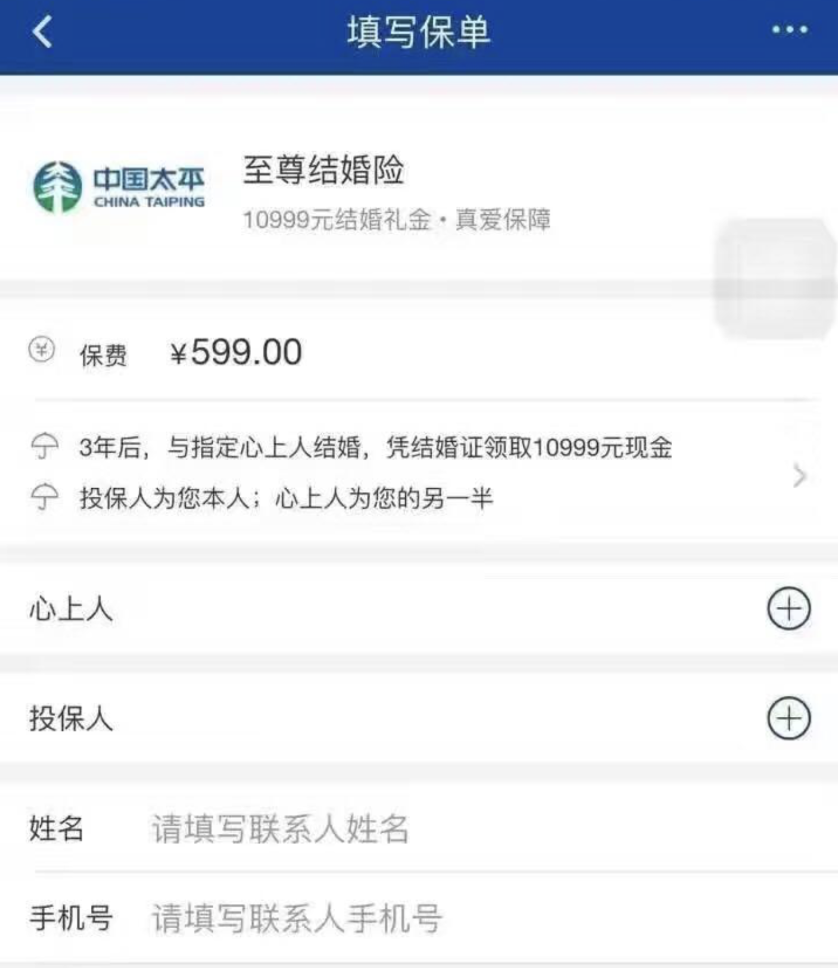The width and height of the screenshot is (838, 968).
Task: Add a 投保人 with plus icon
Action: [788, 718]
